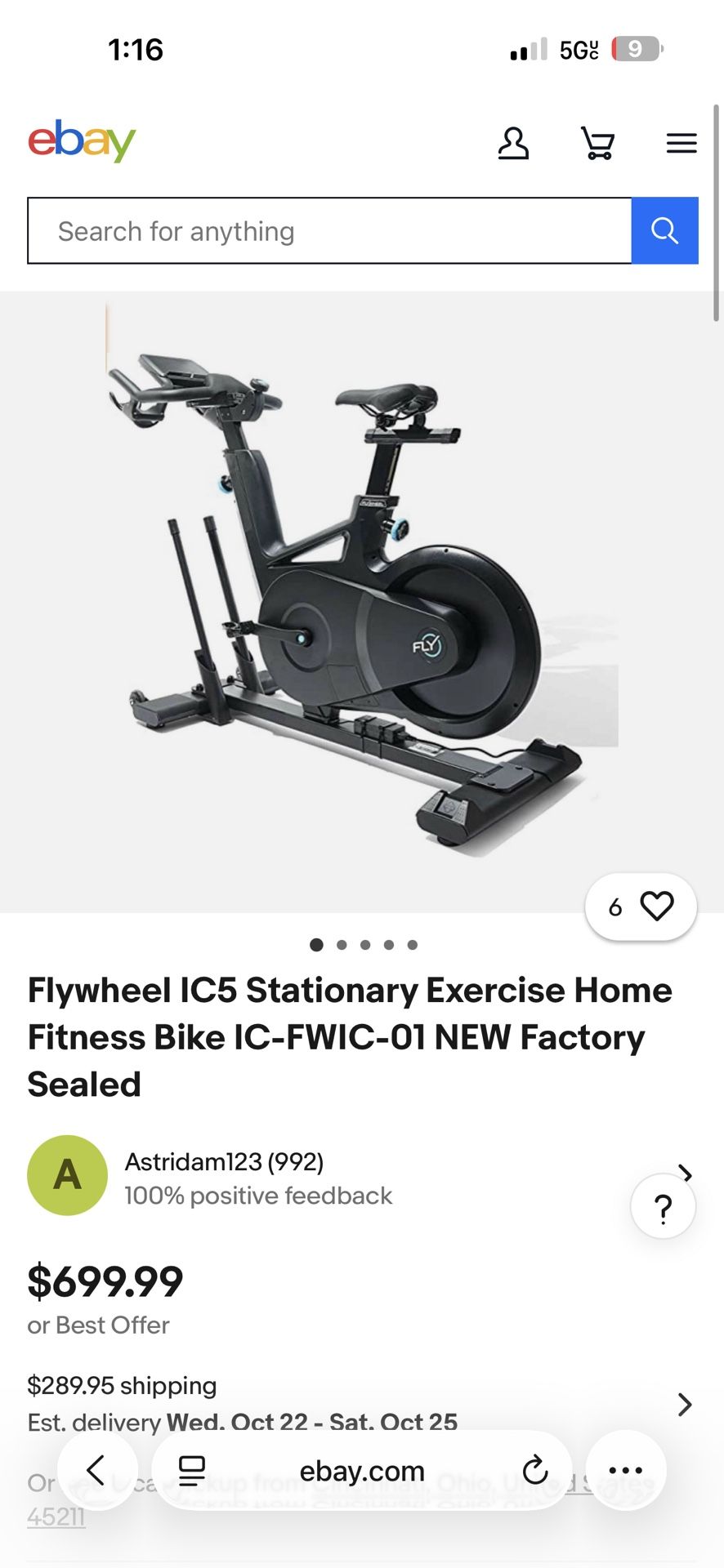Tap the search magnifier icon

(664, 230)
